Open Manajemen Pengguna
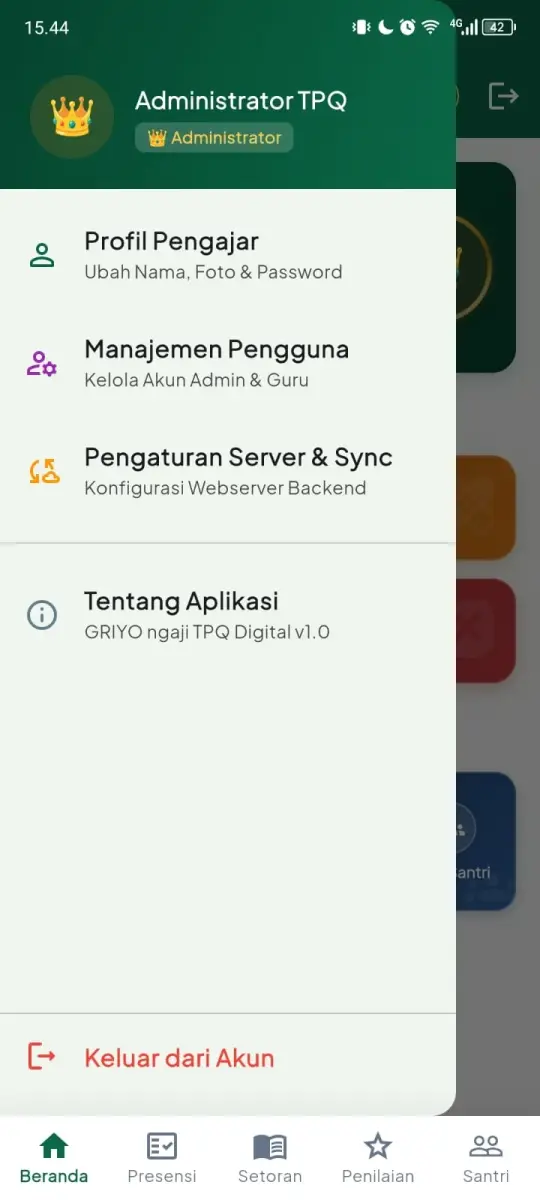This screenshot has width=540, height=1200. [x=228, y=364]
